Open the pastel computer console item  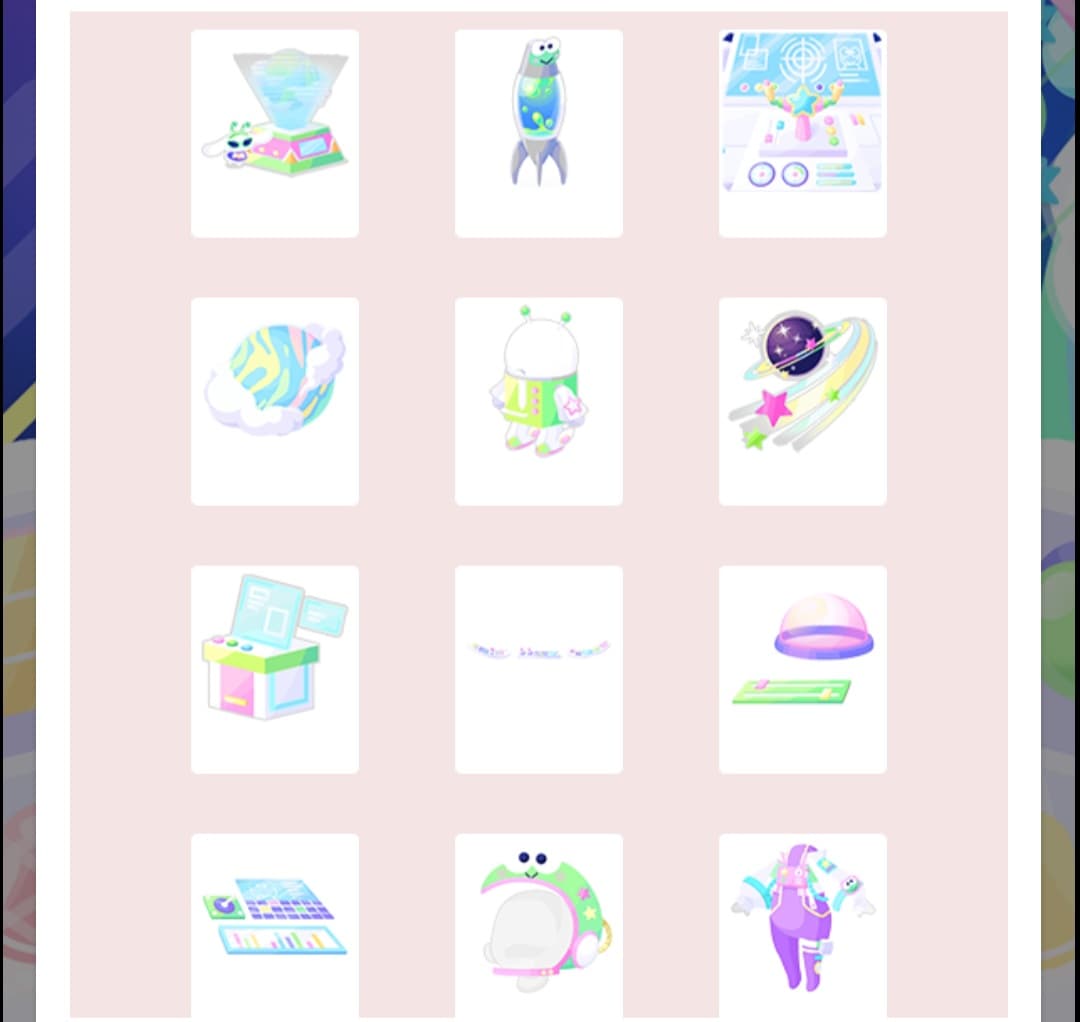pyautogui.click(x=275, y=668)
